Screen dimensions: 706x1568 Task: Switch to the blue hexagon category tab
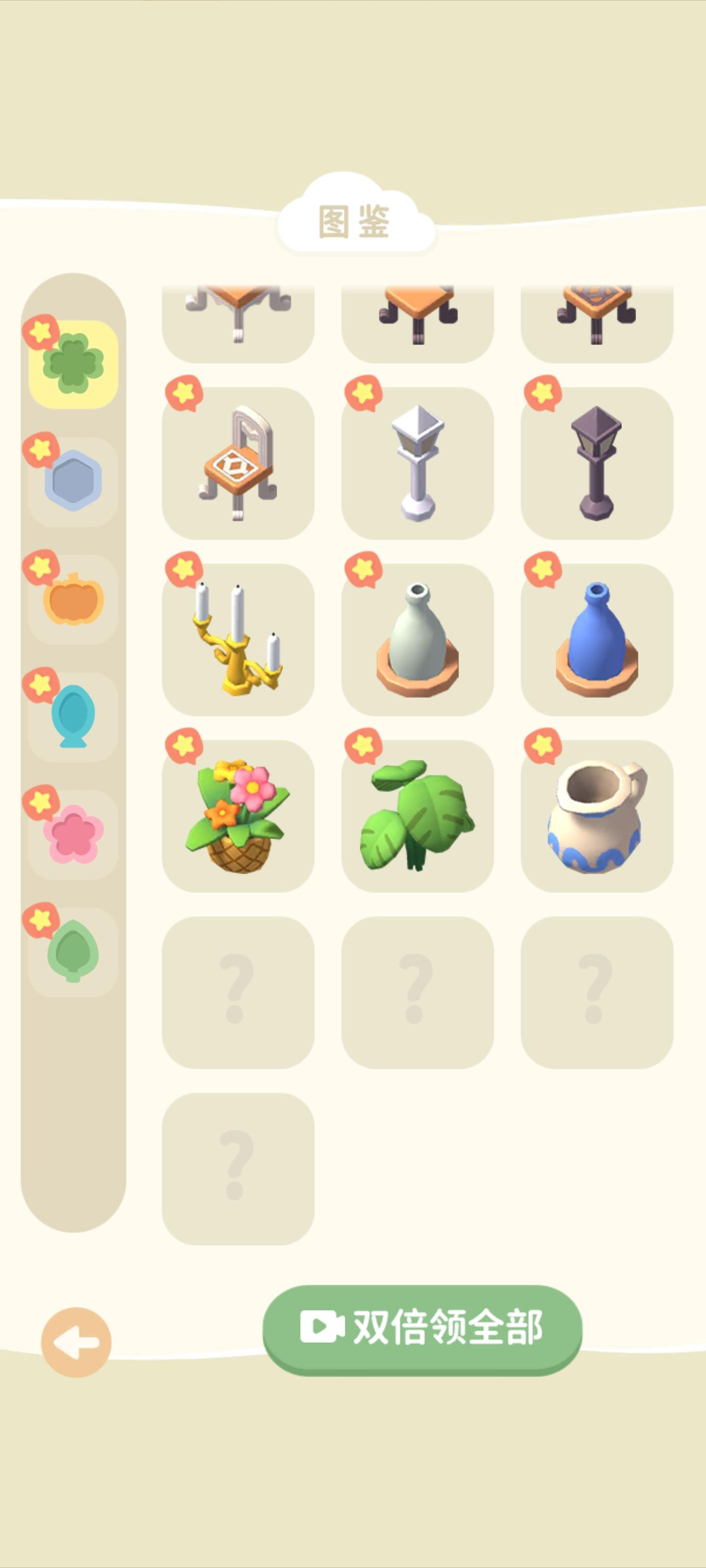point(73,481)
